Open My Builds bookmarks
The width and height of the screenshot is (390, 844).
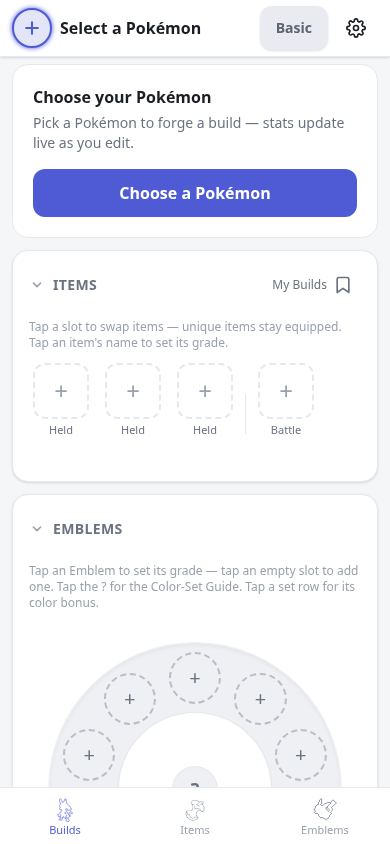tap(311, 285)
